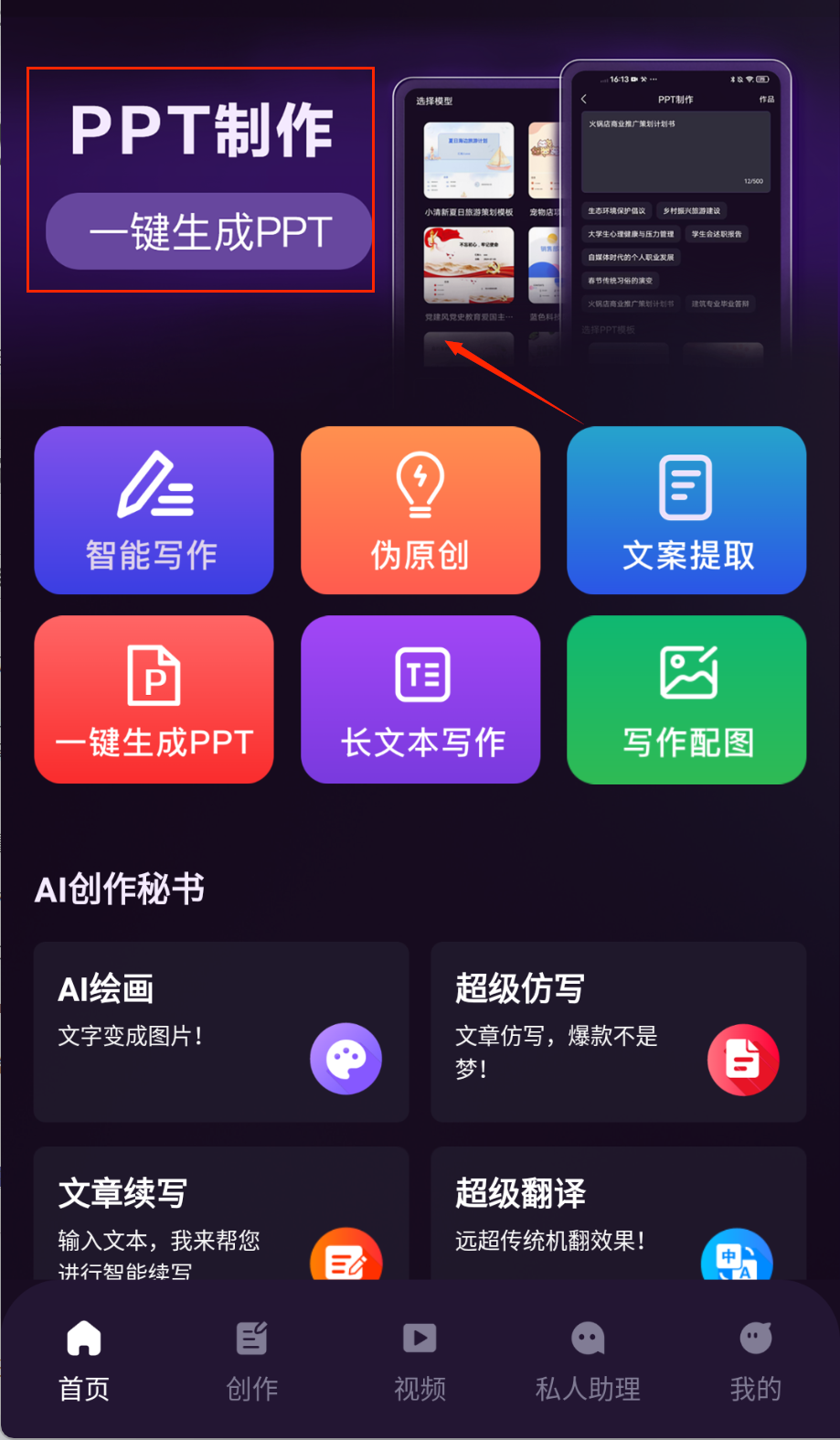Click the 超级仿写 card
Viewport: 840px width, 1440px height.
click(618, 1031)
